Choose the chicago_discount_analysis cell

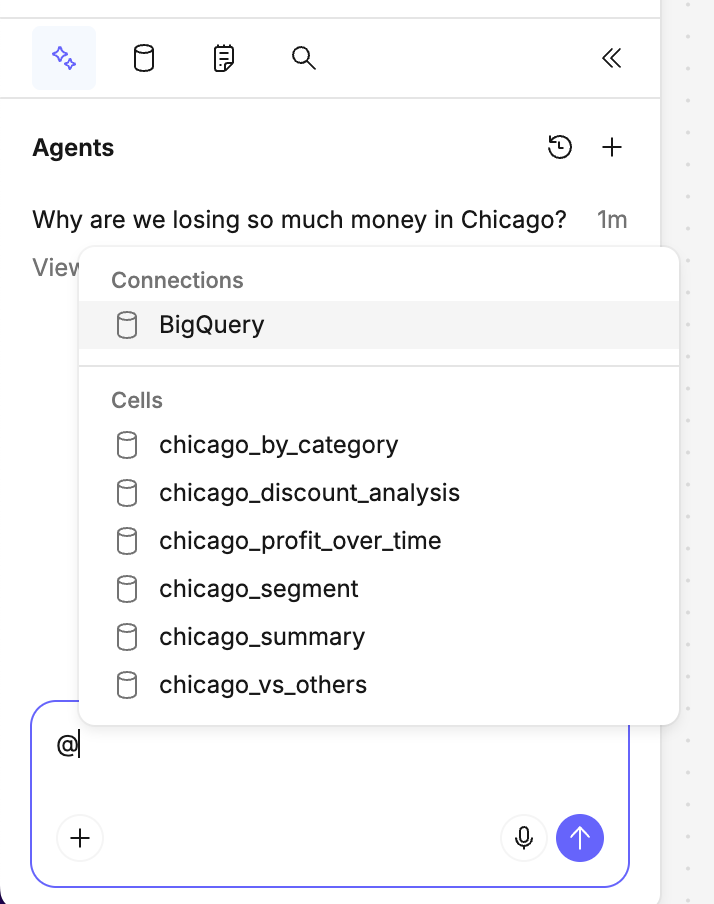309,493
